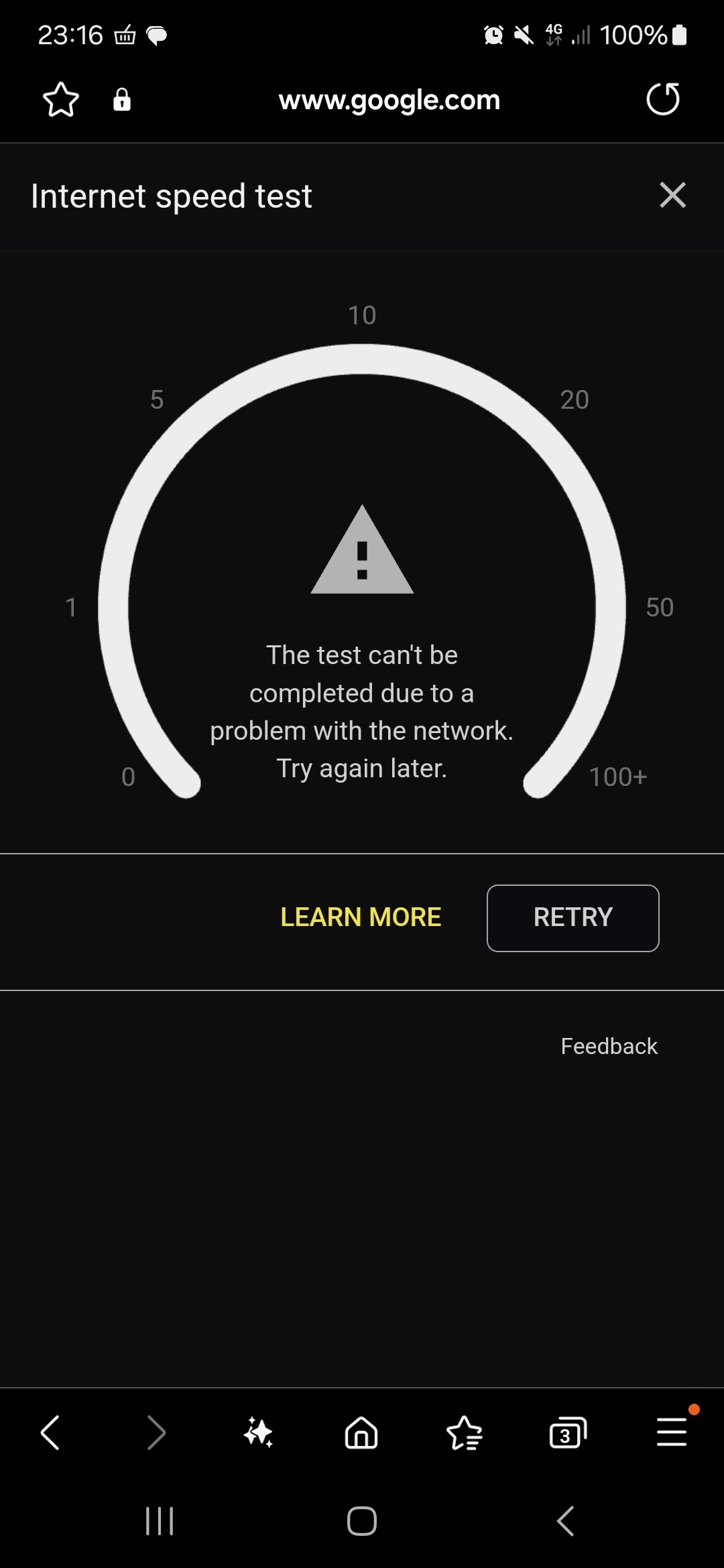Screen dimensions: 724x1568
Task: Open the browser hamburger menu
Action: click(x=672, y=1431)
